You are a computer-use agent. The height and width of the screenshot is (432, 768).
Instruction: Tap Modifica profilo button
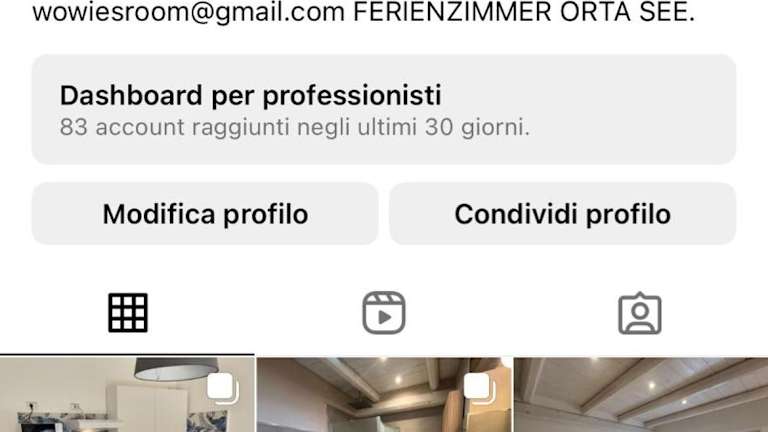point(205,214)
